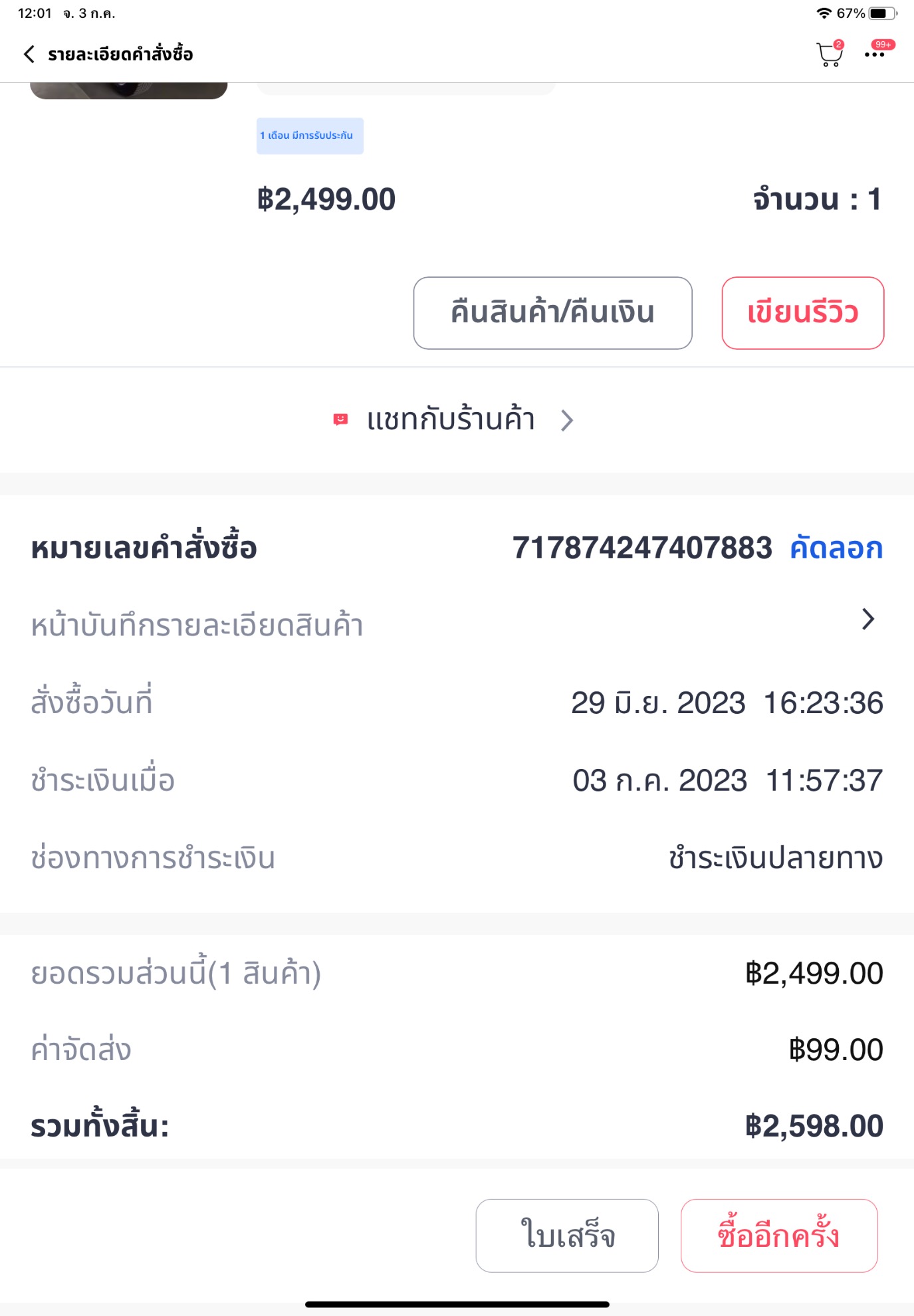Tap the คืนสินค้า/คืนเงิน return button

[552, 313]
